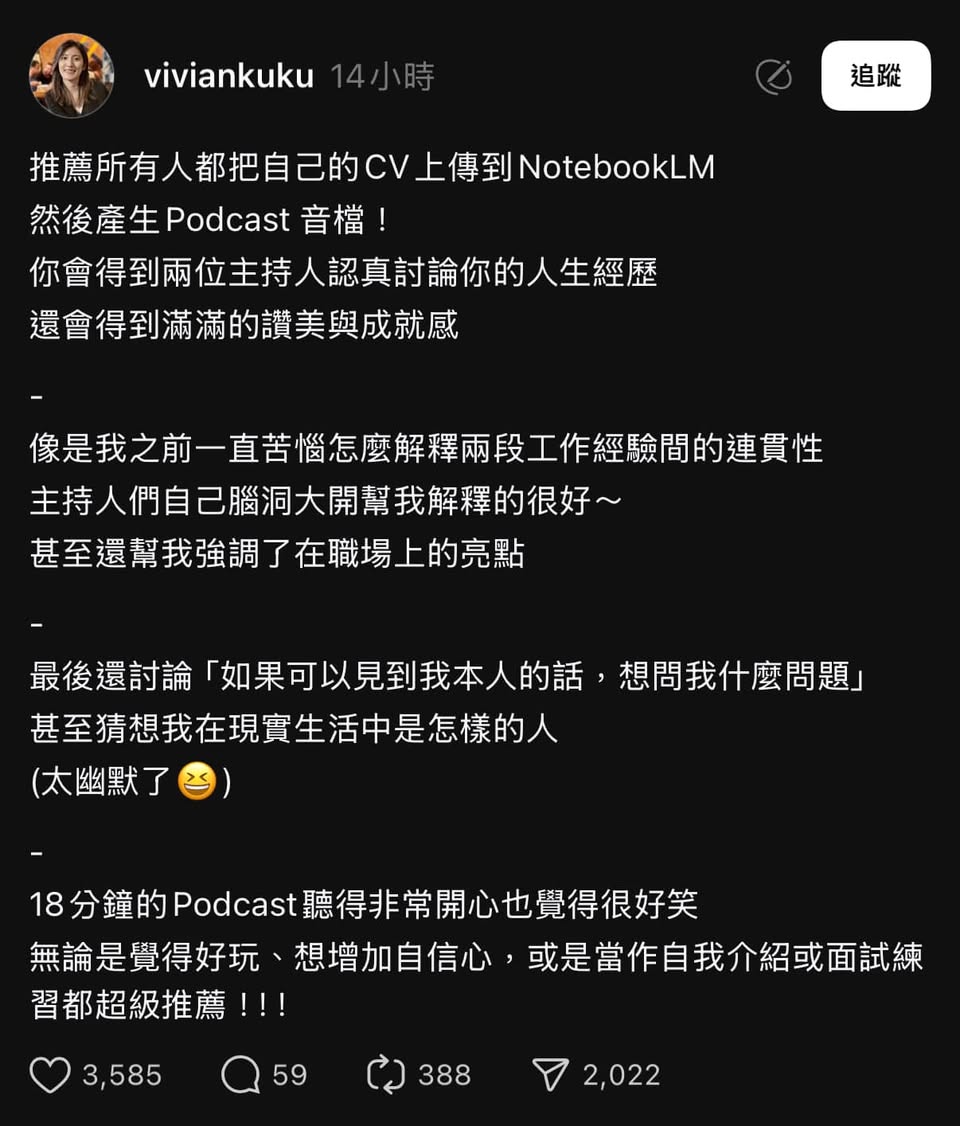Open viviankuku's profile picture
Image resolution: width=960 pixels, height=1126 pixels.
71,76
